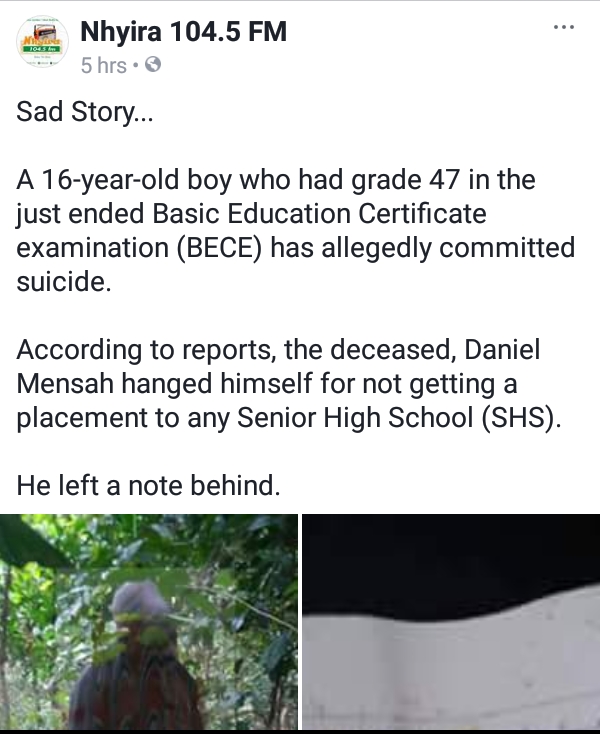Open the post via its 5 hrs timestamp

[x=103, y=66]
